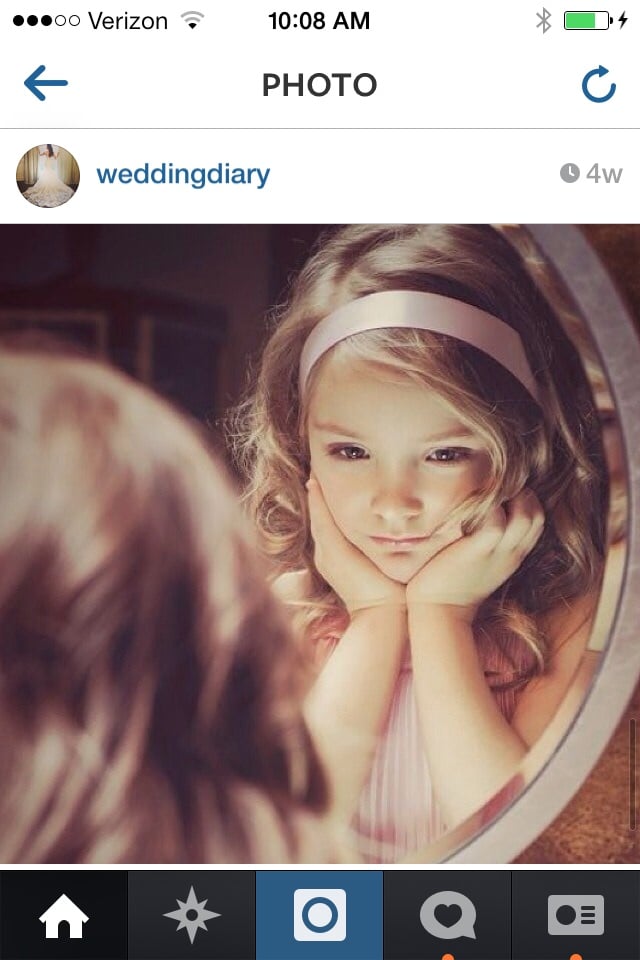
Task: Switch to the Home tab
Action: (x=64, y=915)
